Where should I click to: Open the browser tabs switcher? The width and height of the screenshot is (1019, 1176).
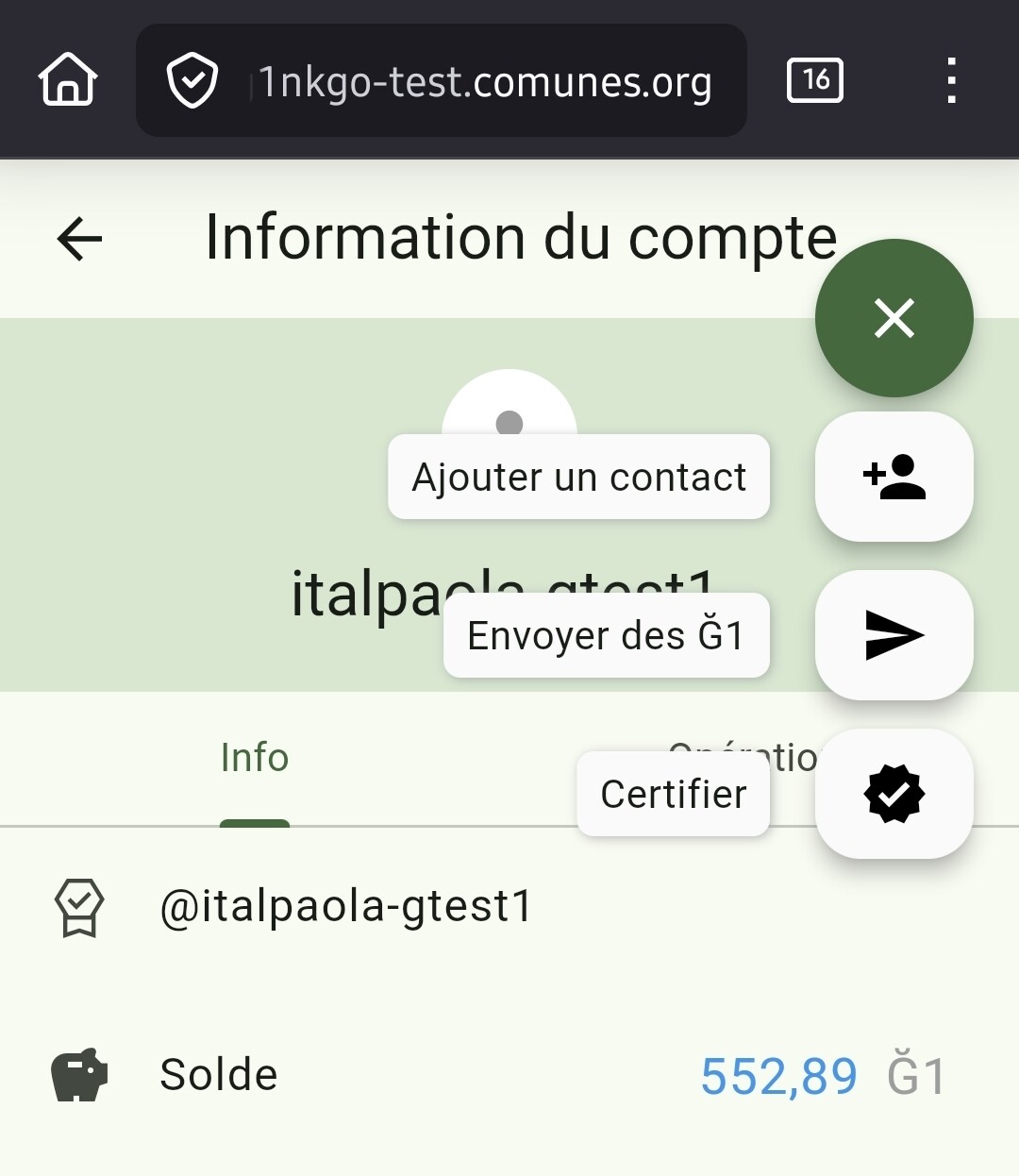814,80
